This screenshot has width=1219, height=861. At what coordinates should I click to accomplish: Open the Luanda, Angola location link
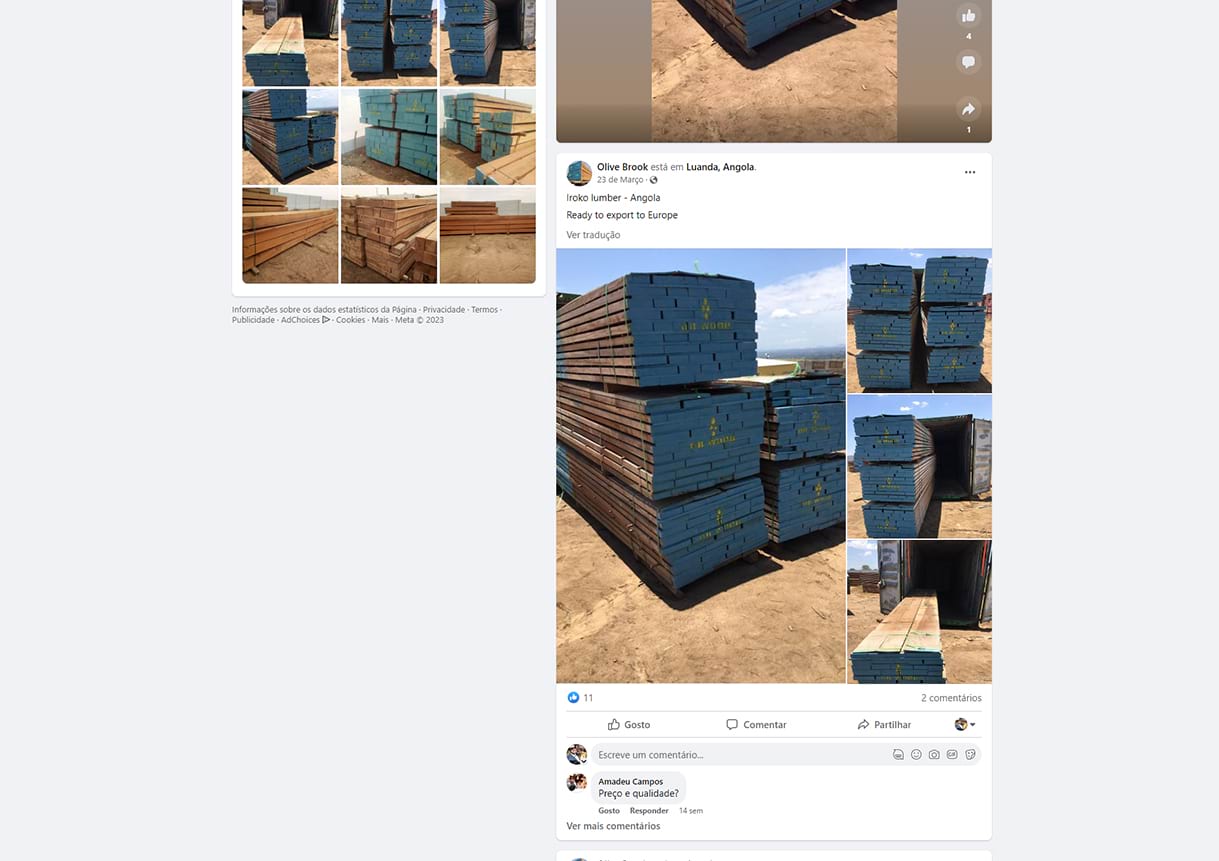point(720,167)
